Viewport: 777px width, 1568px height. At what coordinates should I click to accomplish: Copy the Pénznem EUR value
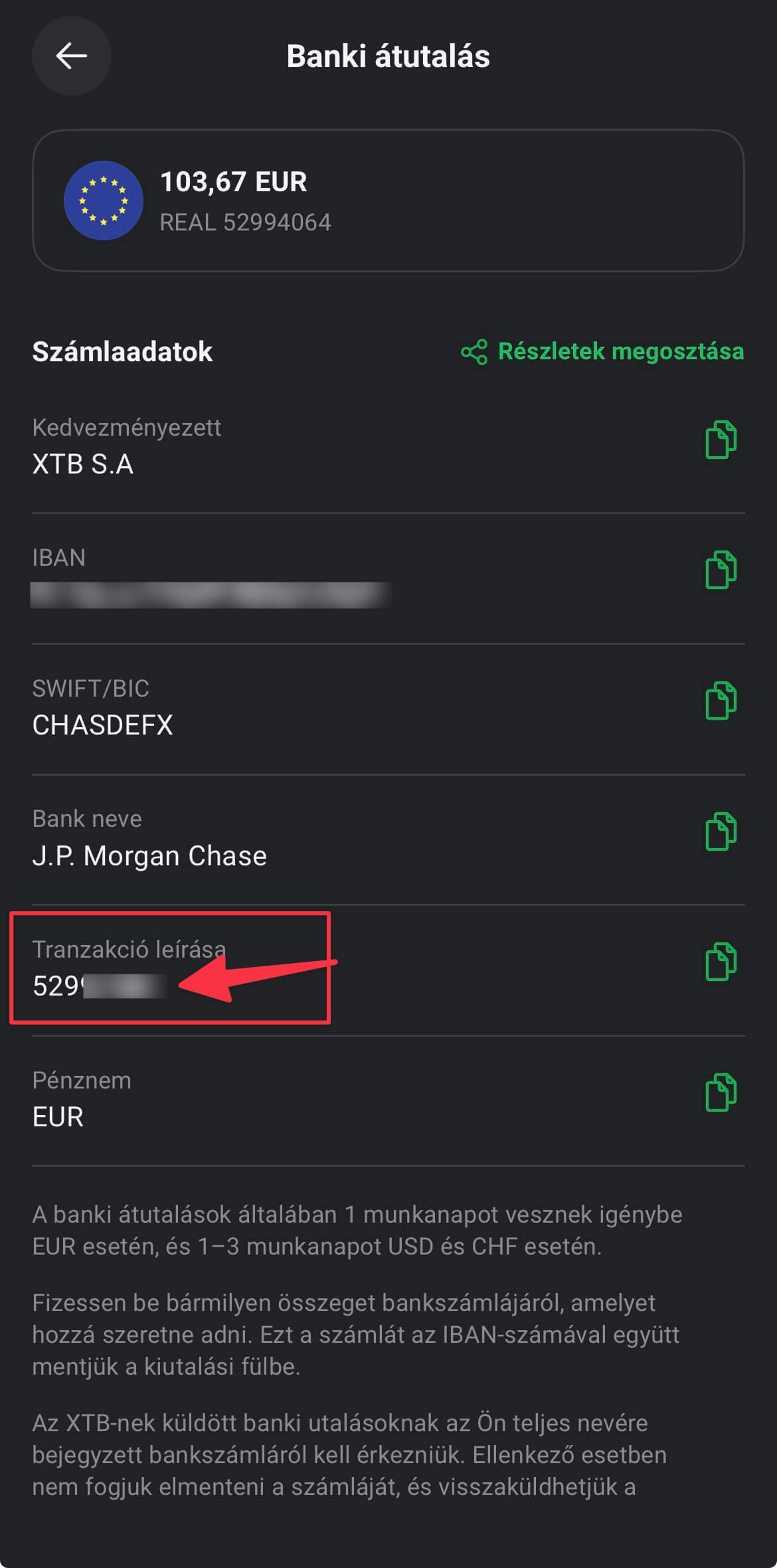pyautogui.click(x=721, y=1092)
